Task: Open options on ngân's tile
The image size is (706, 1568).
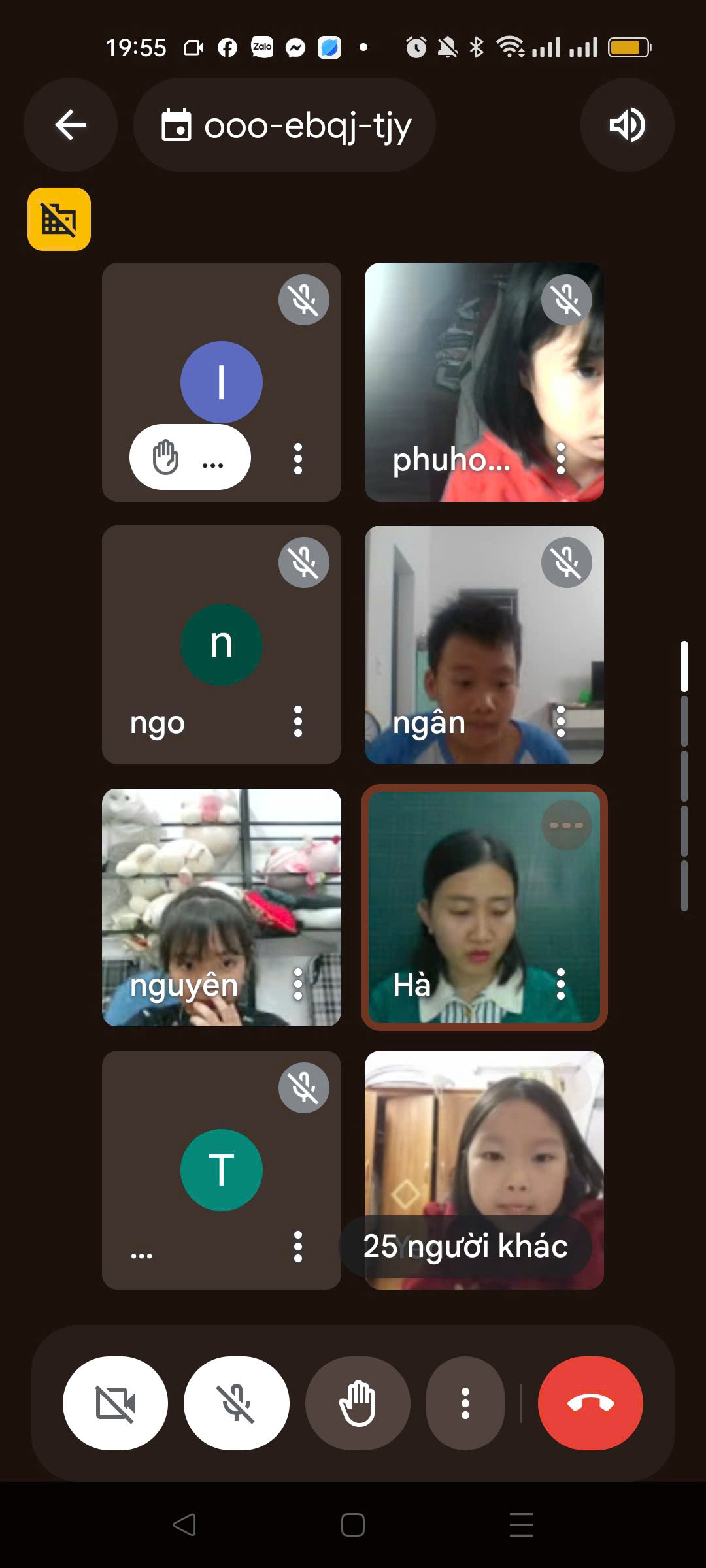Action: [x=560, y=722]
